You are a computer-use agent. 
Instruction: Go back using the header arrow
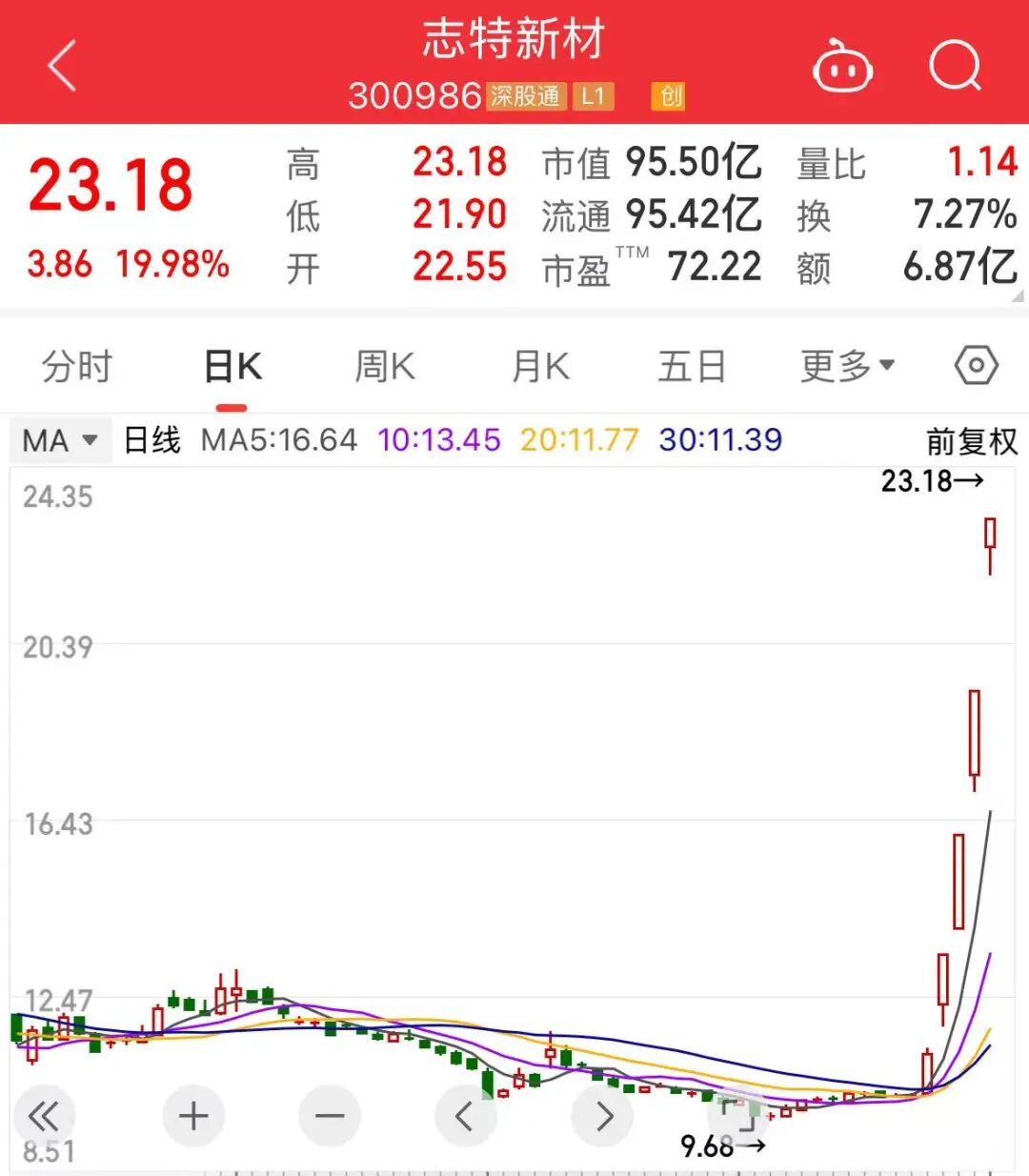62,67
